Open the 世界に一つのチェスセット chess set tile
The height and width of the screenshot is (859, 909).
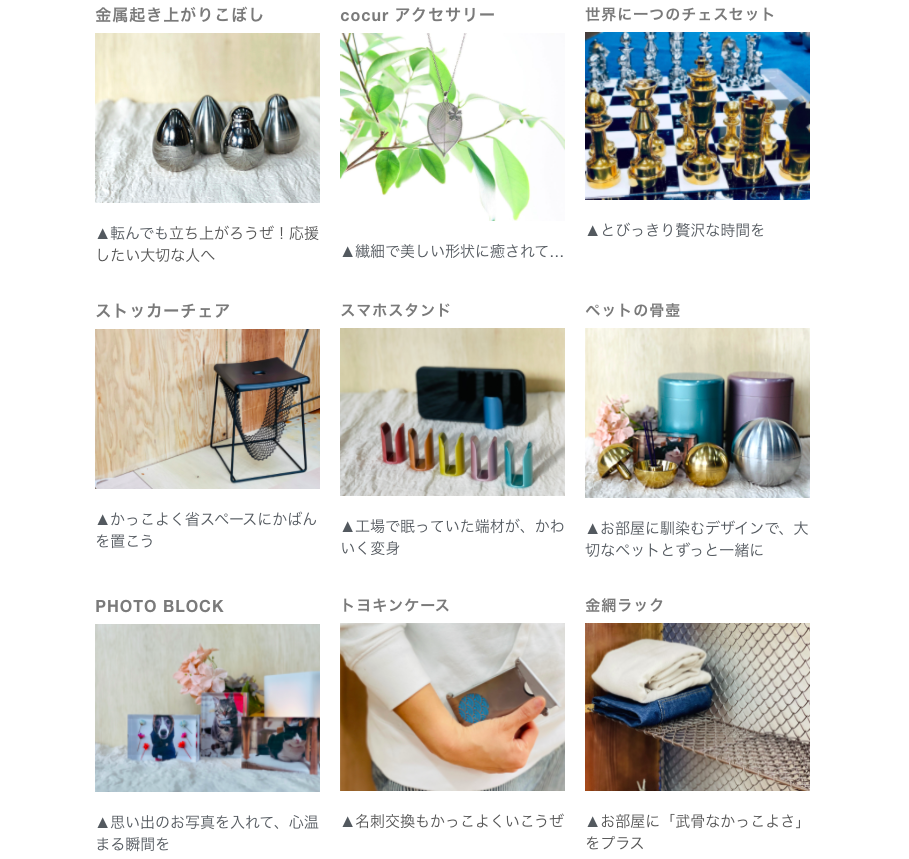pyautogui.click(x=697, y=116)
